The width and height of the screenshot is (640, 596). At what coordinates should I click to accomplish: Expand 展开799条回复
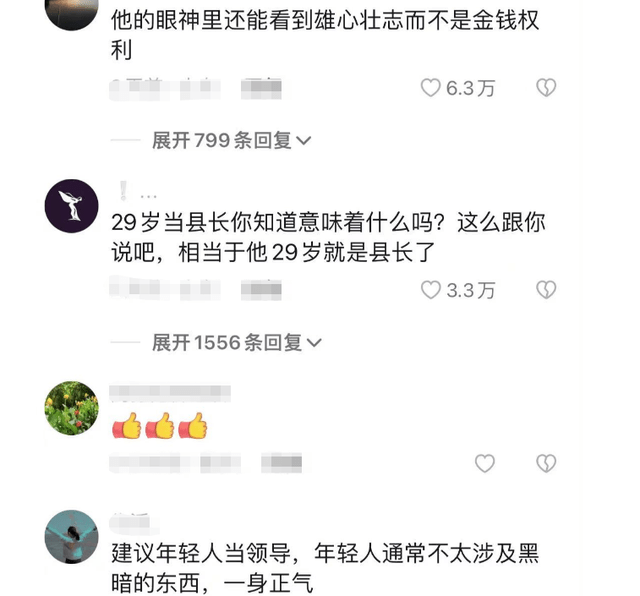(232, 141)
